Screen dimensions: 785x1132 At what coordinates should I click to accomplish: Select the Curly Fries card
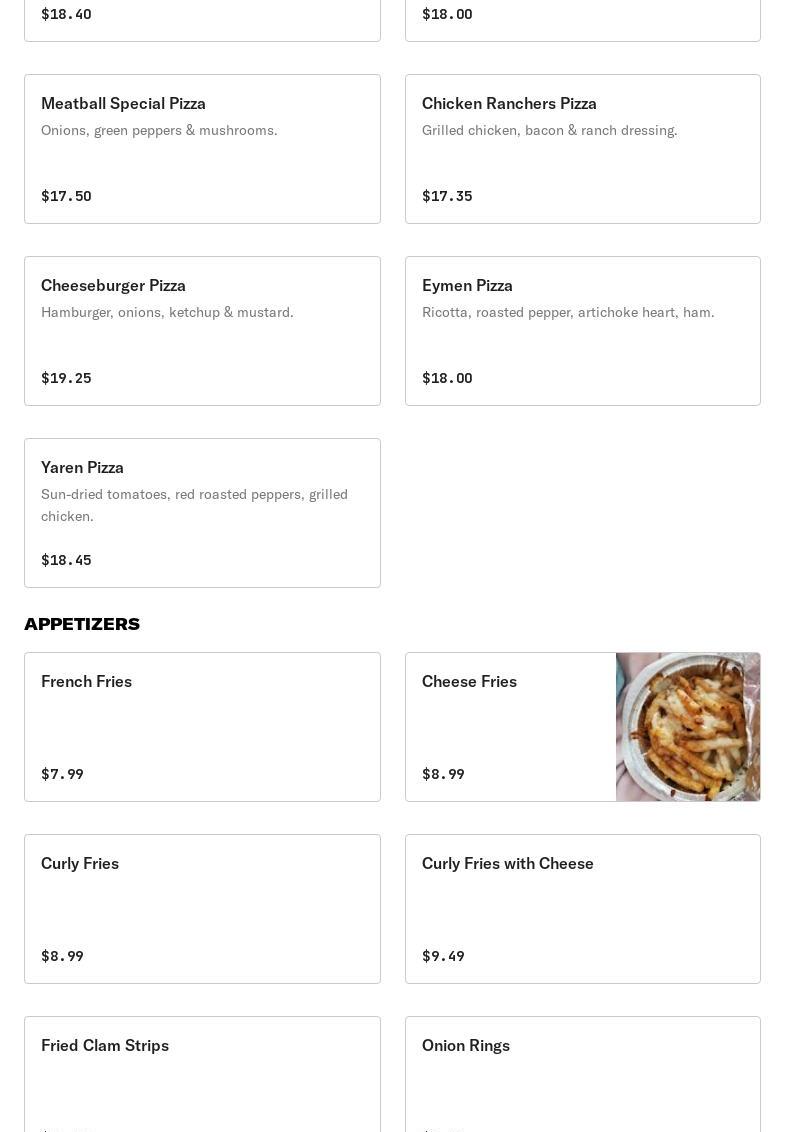(x=202, y=909)
